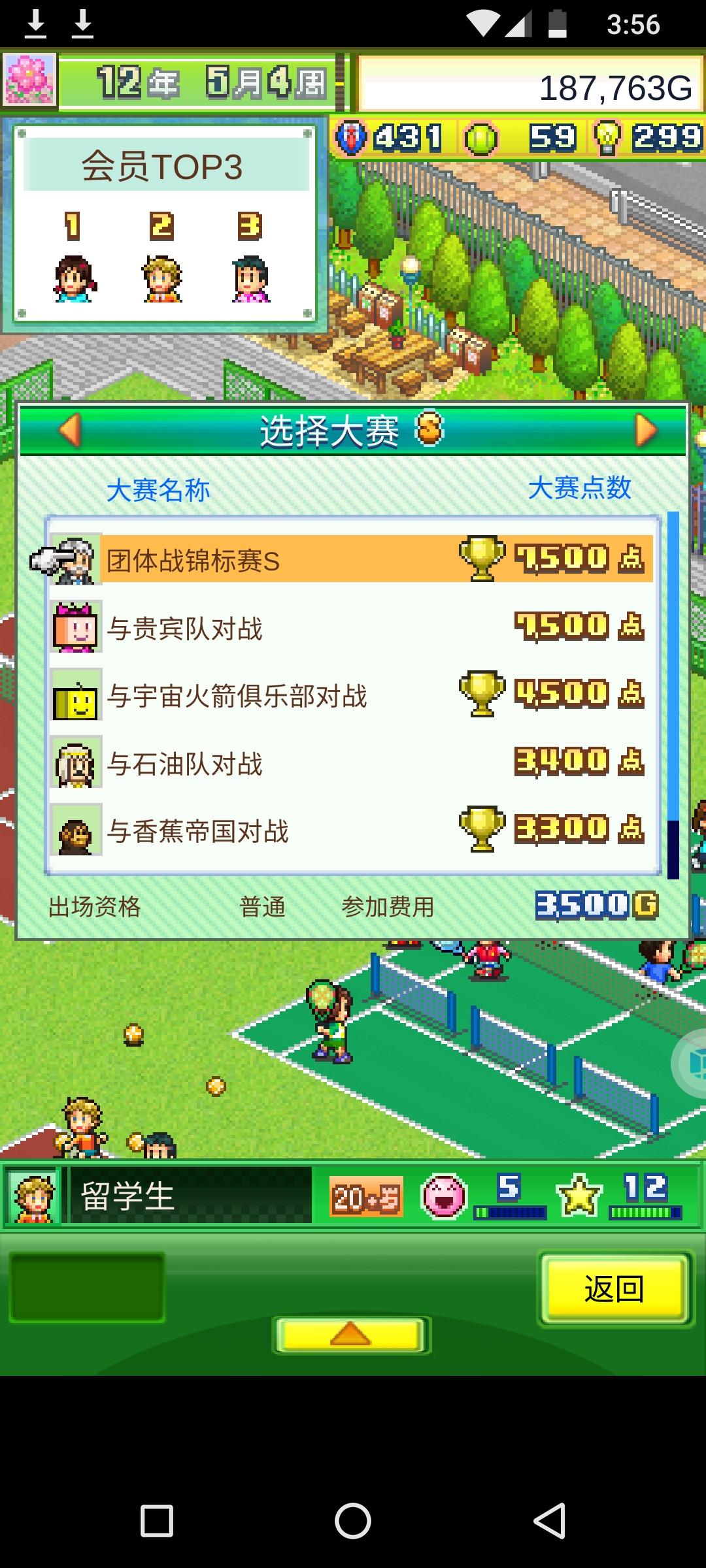Click the shield badge showing 431
Viewport: 706px width, 1568px height.
351,135
